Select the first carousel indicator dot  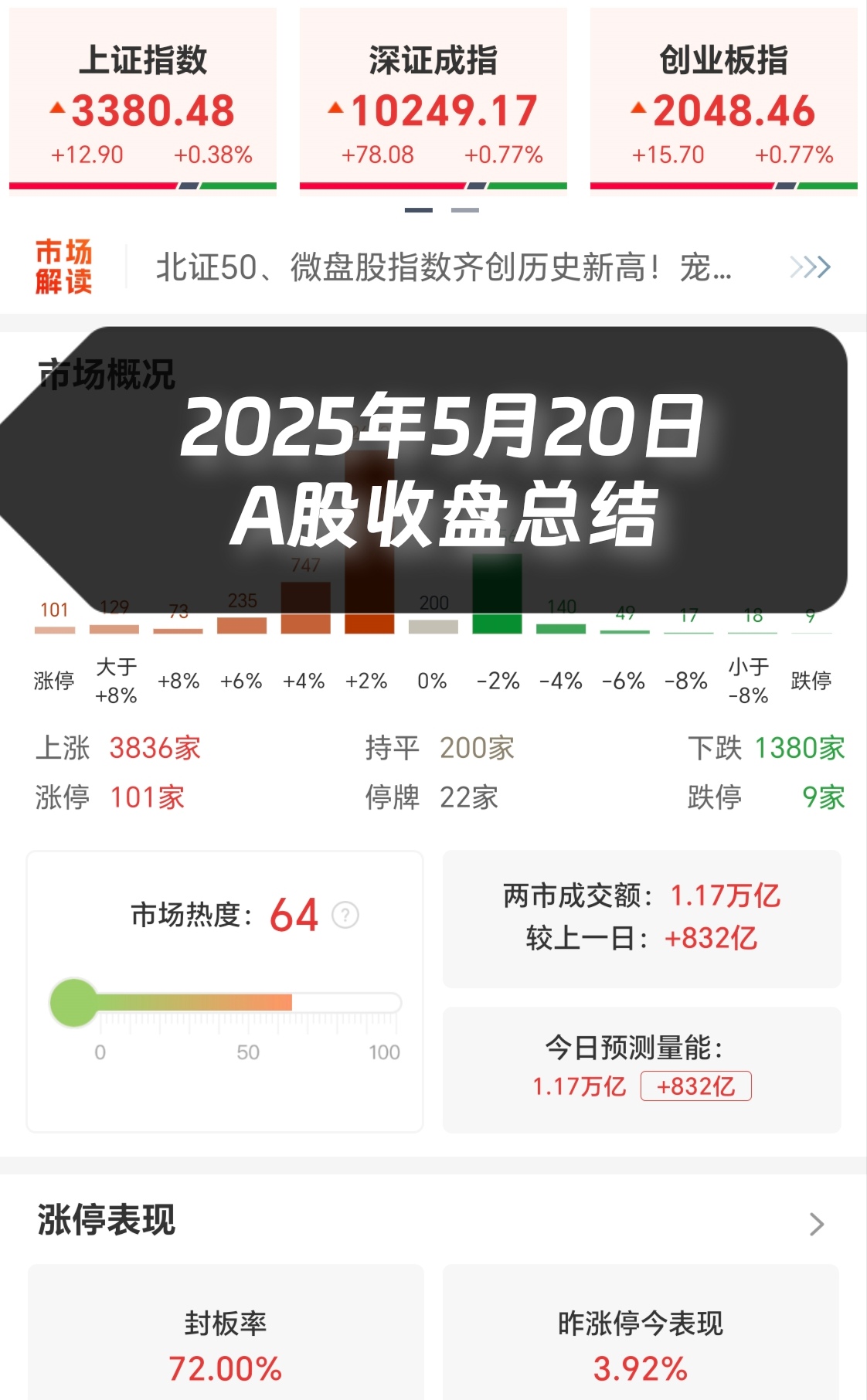click(x=417, y=209)
